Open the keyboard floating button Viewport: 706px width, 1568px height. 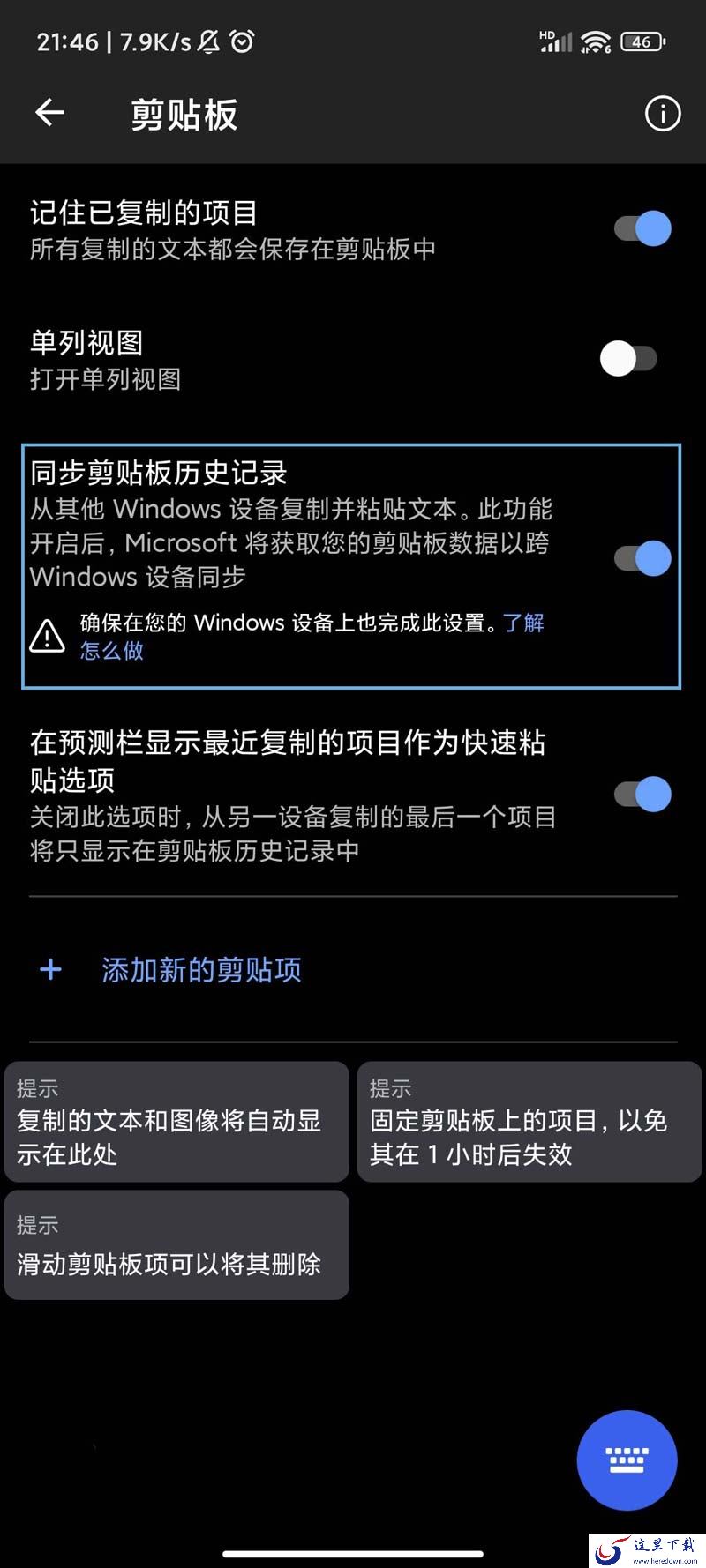[x=627, y=1460]
